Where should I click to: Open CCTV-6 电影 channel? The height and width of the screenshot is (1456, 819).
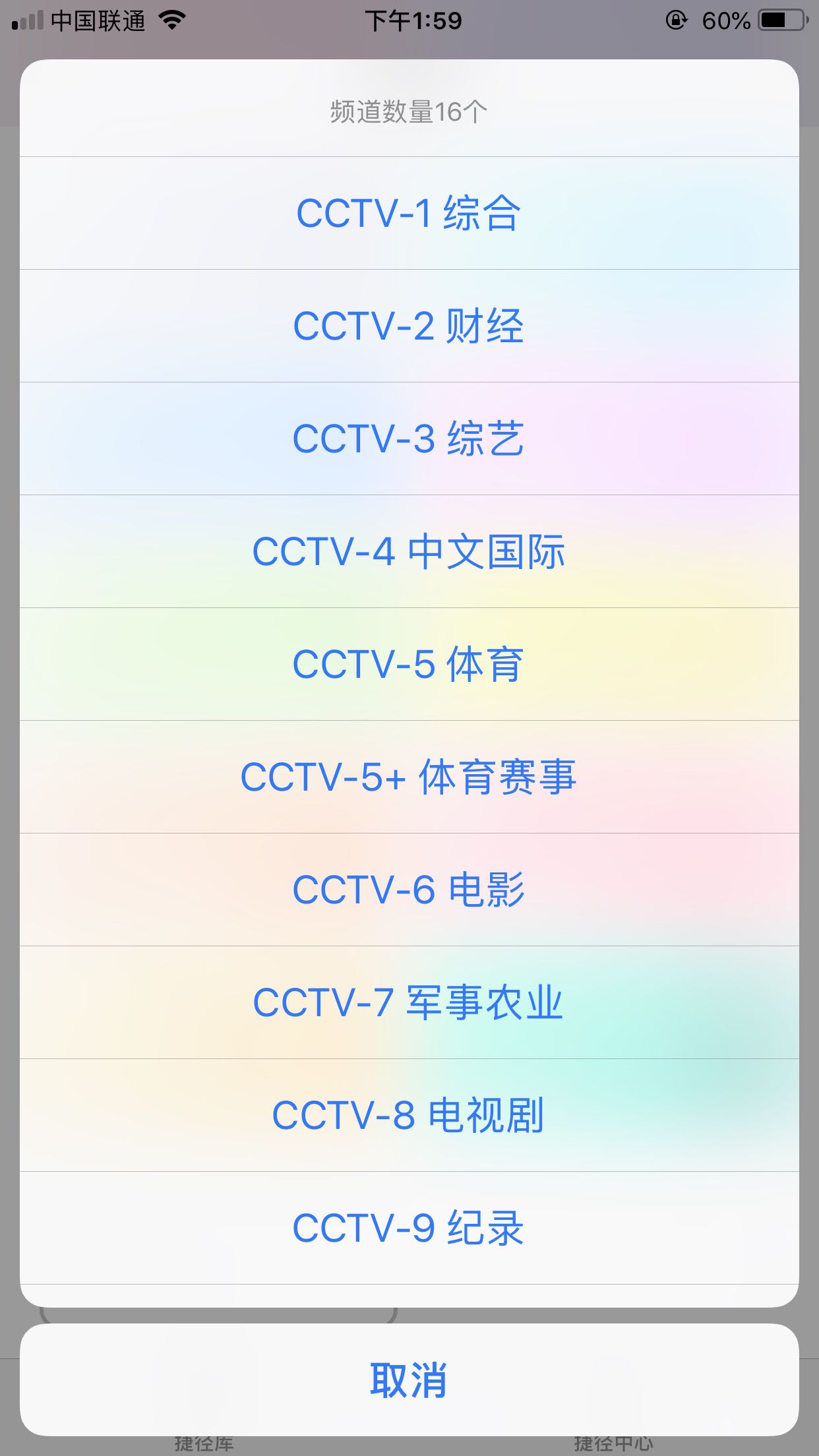[409, 890]
